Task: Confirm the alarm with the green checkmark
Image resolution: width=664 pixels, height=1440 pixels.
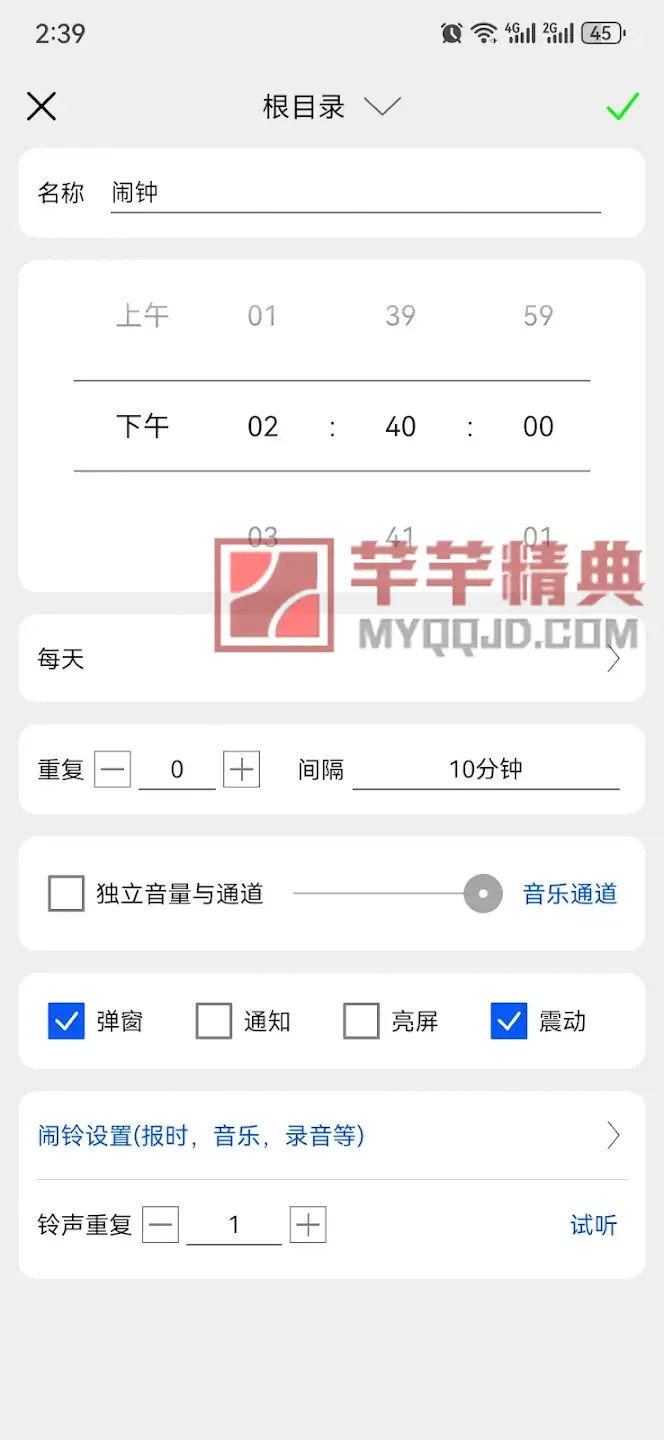Action: click(622, 106)
